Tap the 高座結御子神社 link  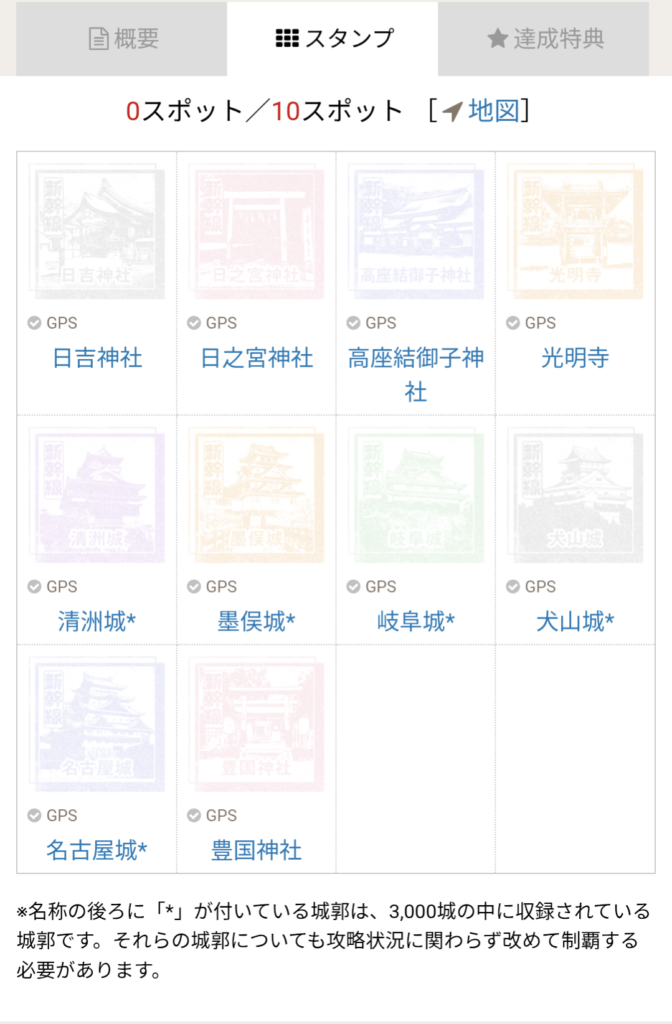point(416,374)
